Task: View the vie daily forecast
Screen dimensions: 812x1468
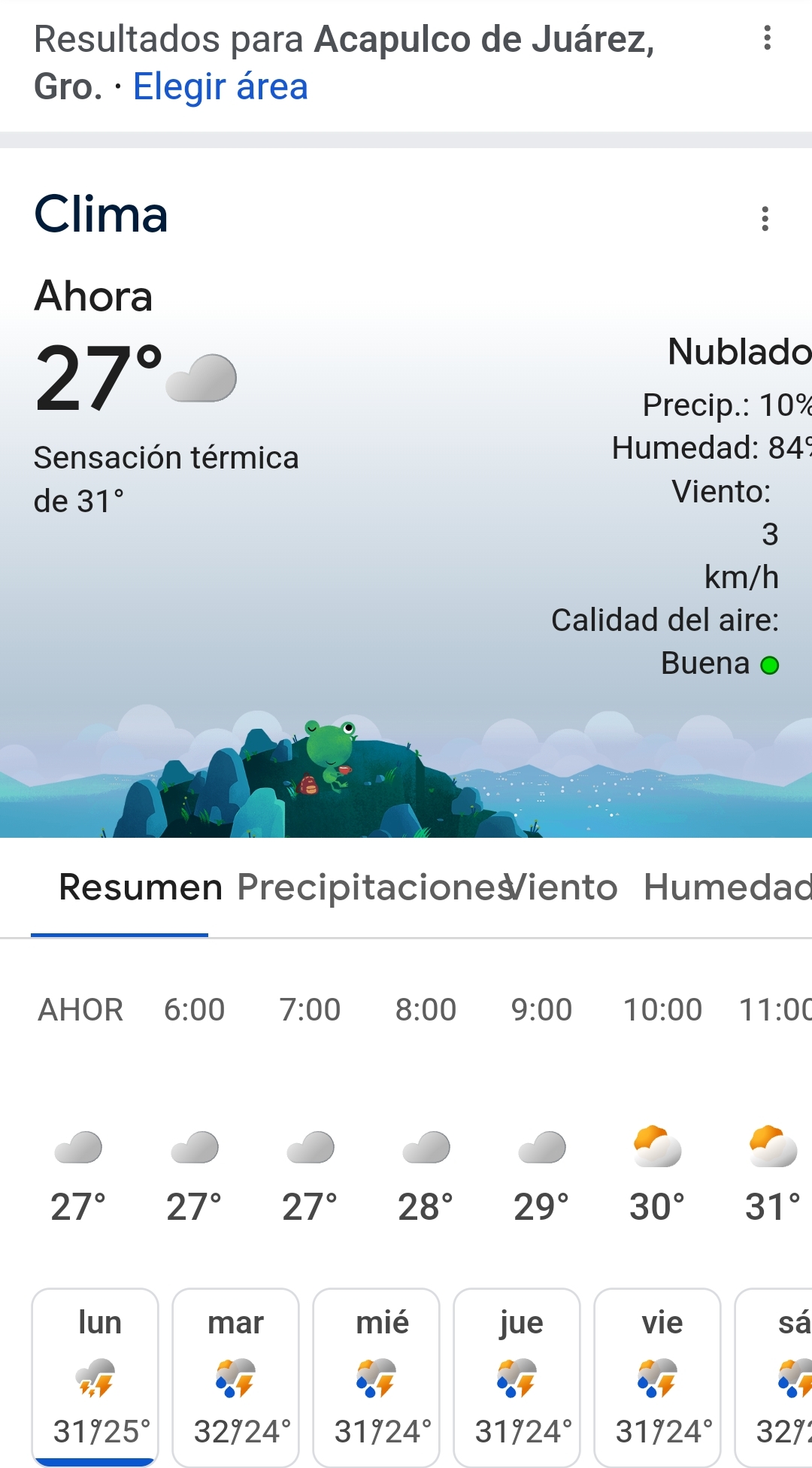Action: (x=658, y=1376)
